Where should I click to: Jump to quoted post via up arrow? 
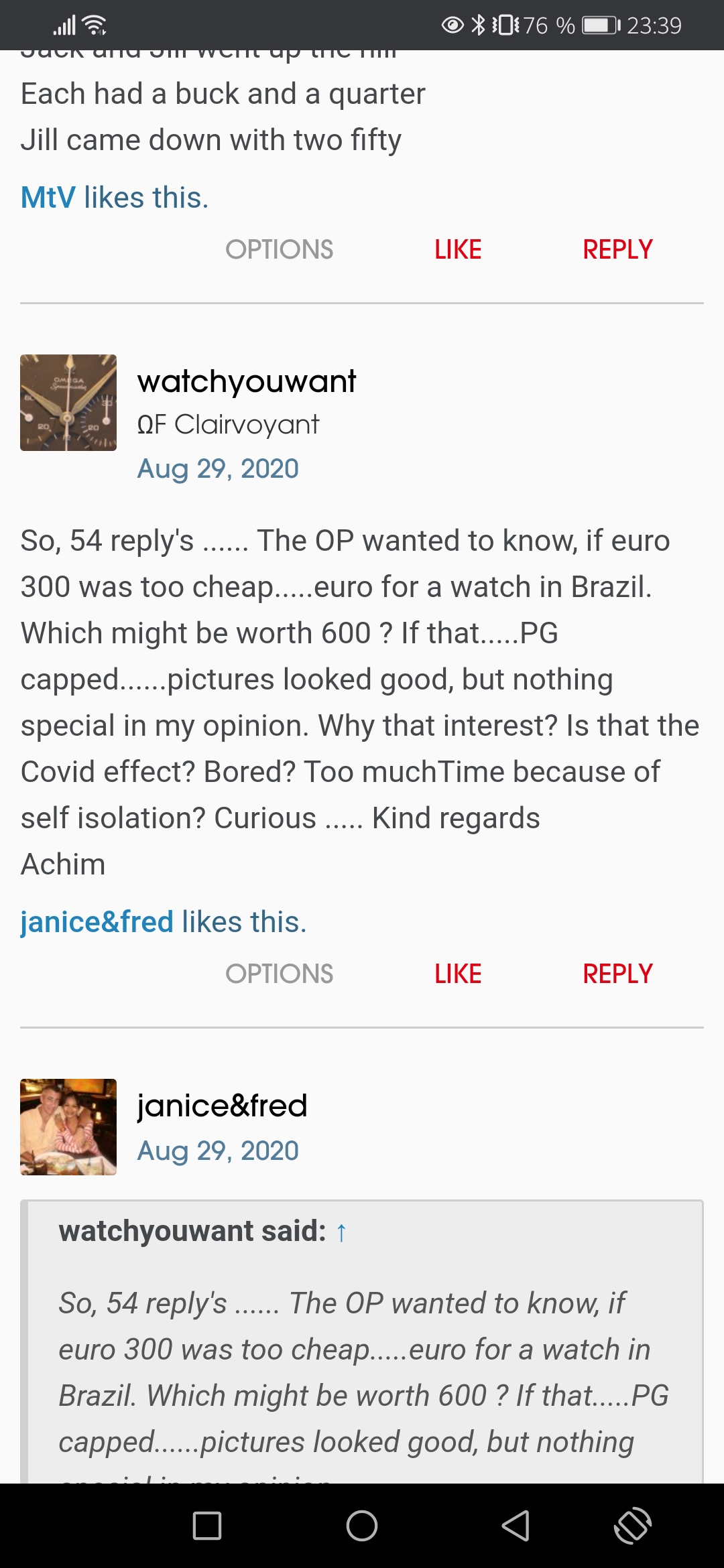coord(341,1232)
